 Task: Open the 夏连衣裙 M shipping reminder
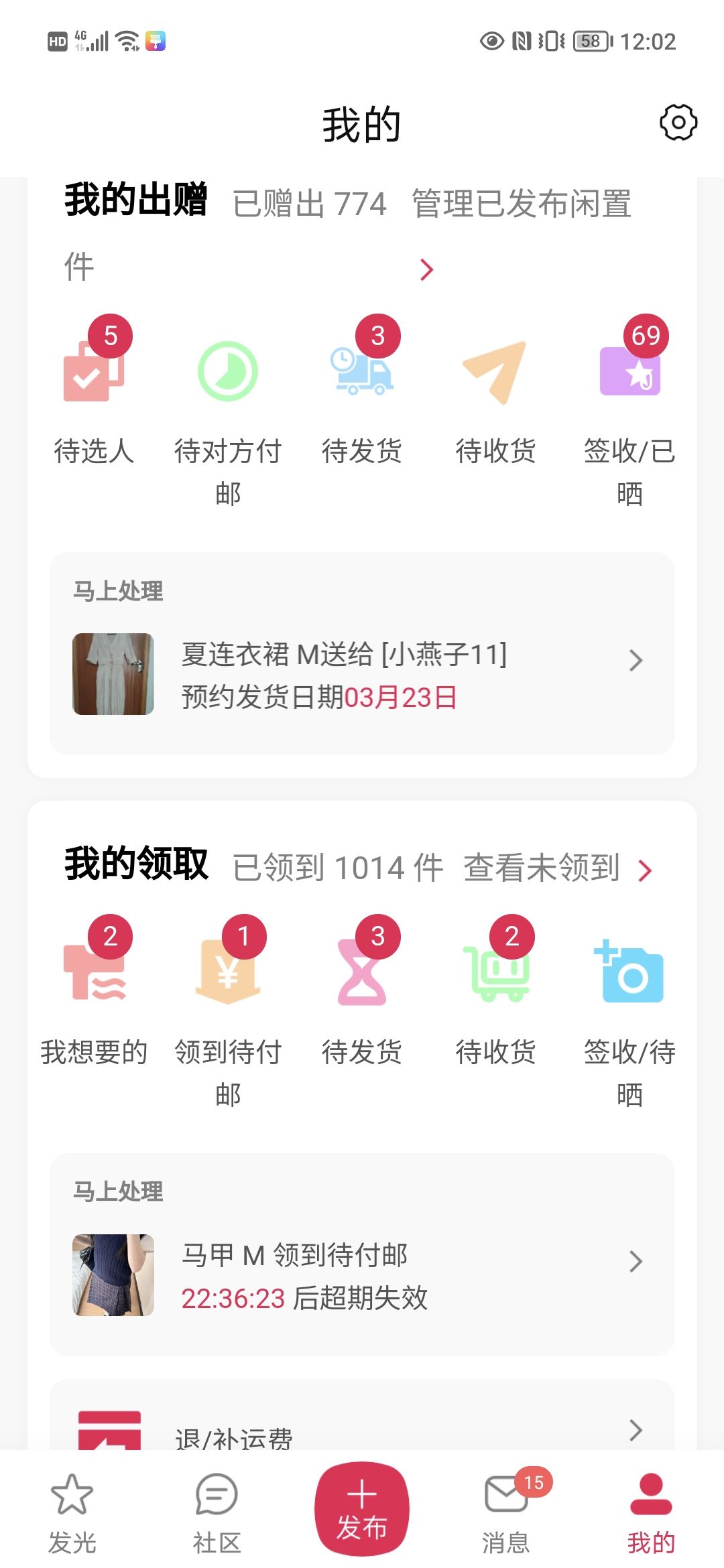(362, 675)
